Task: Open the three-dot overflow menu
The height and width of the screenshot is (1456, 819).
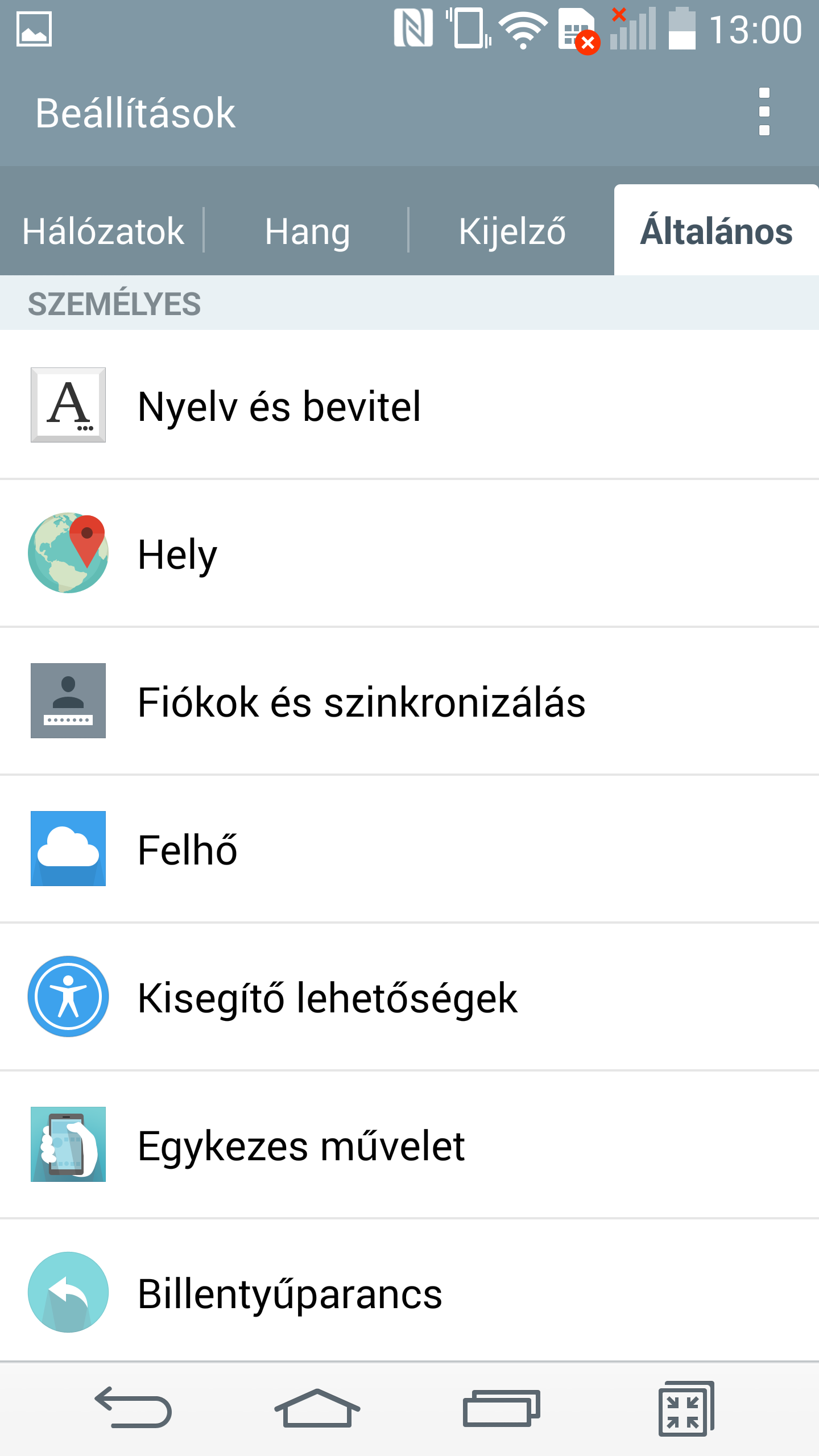Action: point(764,112)
